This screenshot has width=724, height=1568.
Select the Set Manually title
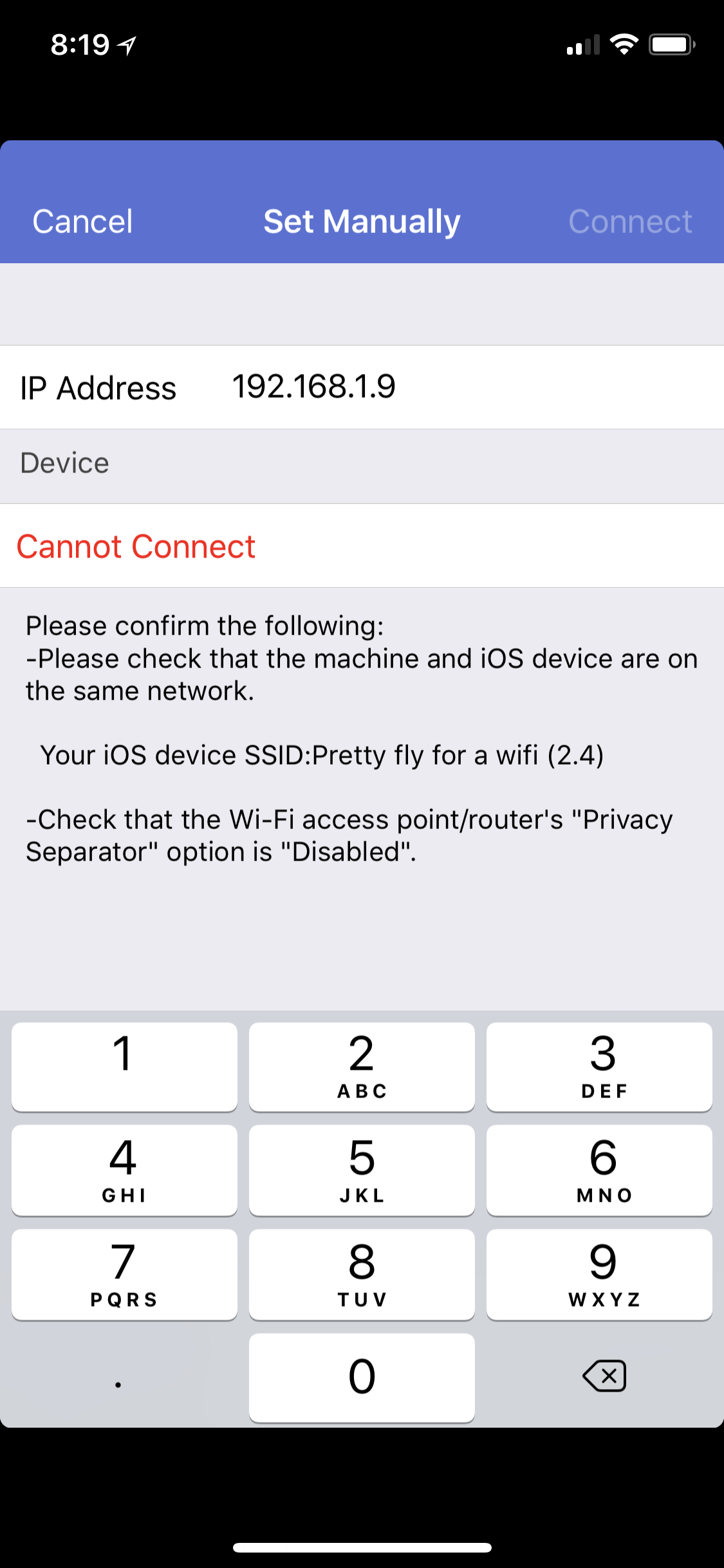(x=362, y=221)
